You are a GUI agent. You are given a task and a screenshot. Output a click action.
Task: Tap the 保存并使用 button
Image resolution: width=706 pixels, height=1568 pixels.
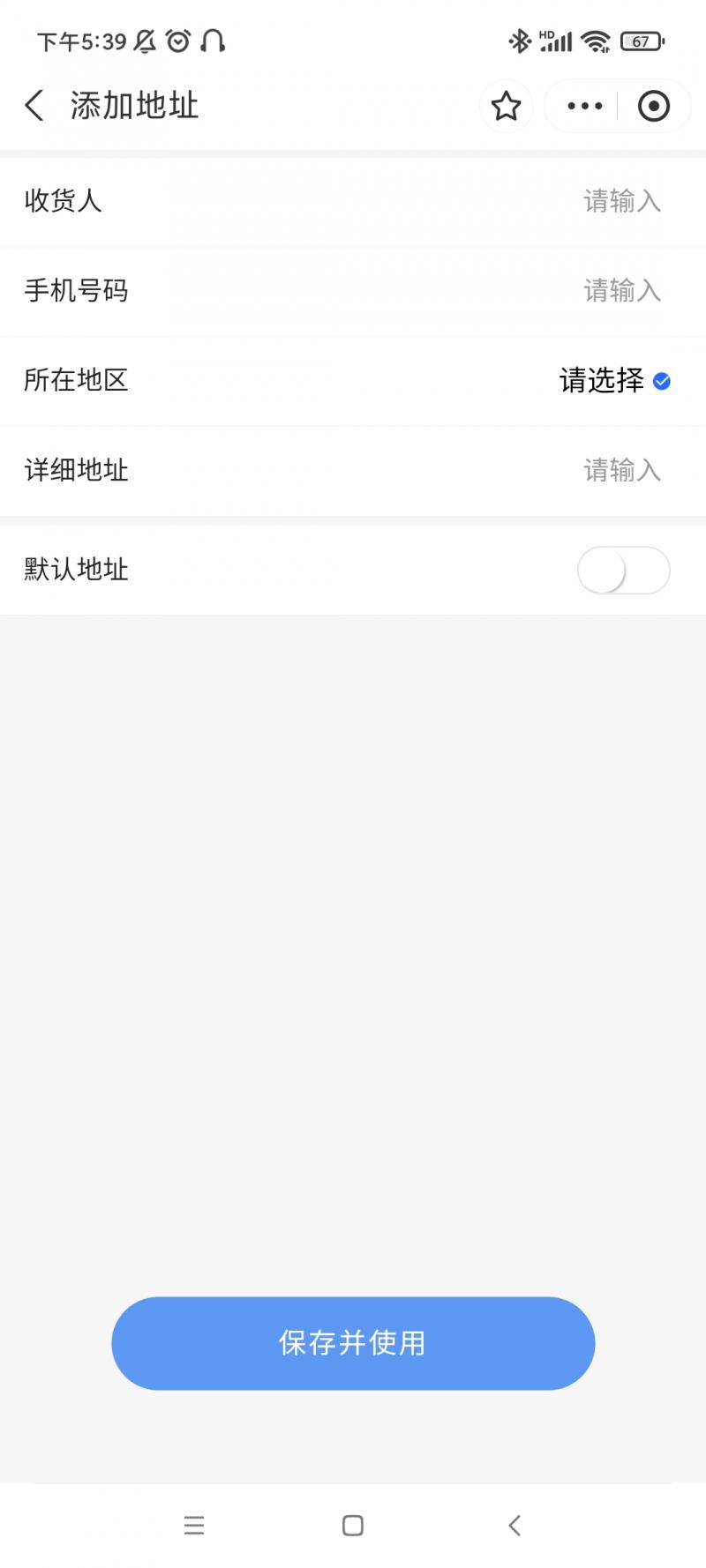pyautogui.click(x=353, y=1343)
